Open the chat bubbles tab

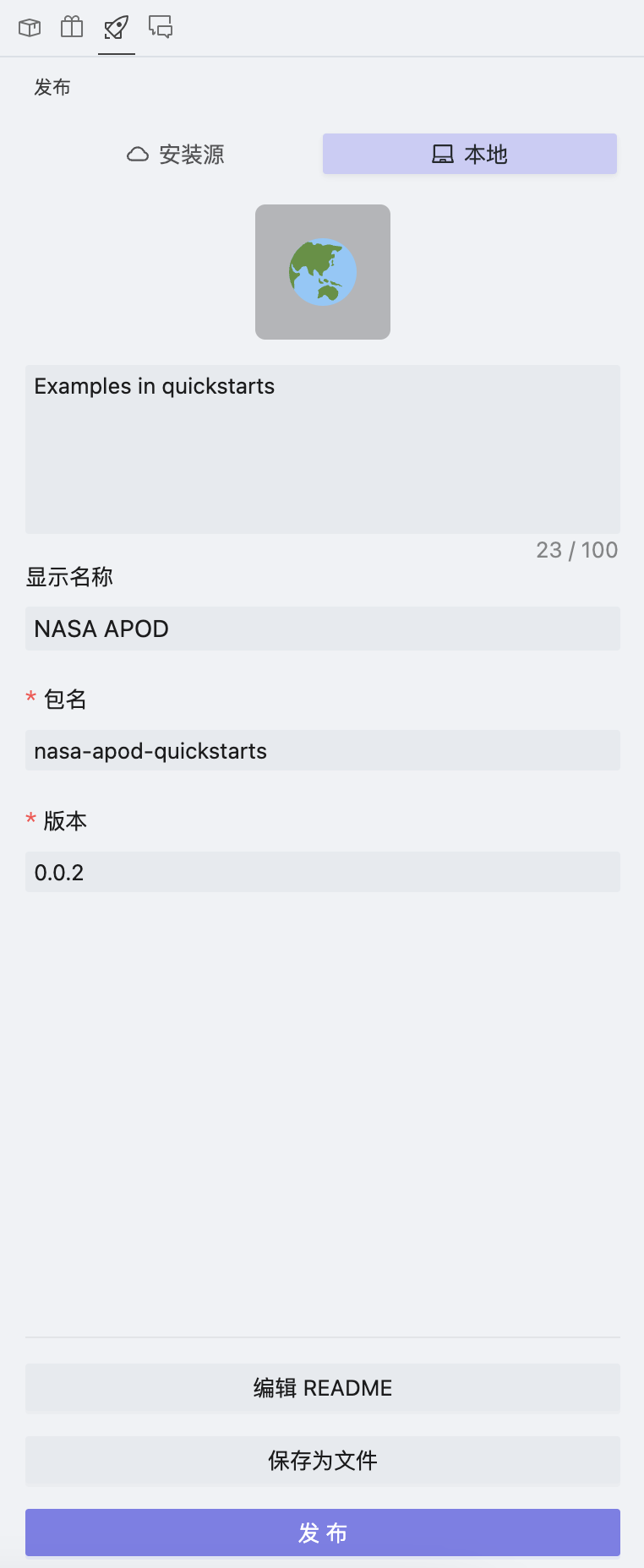[161, 28]
